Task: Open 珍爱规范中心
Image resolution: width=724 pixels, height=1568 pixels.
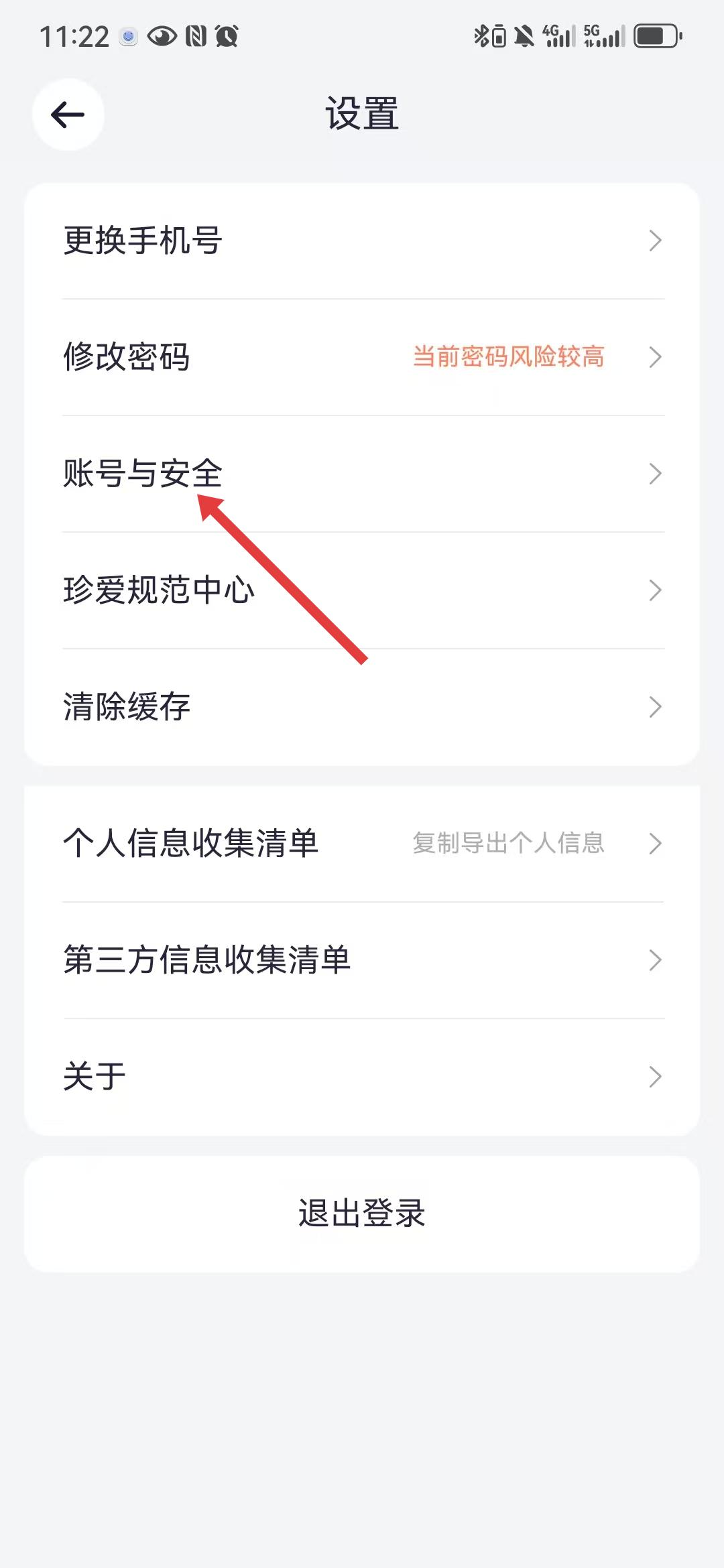Action: (362, 590)
